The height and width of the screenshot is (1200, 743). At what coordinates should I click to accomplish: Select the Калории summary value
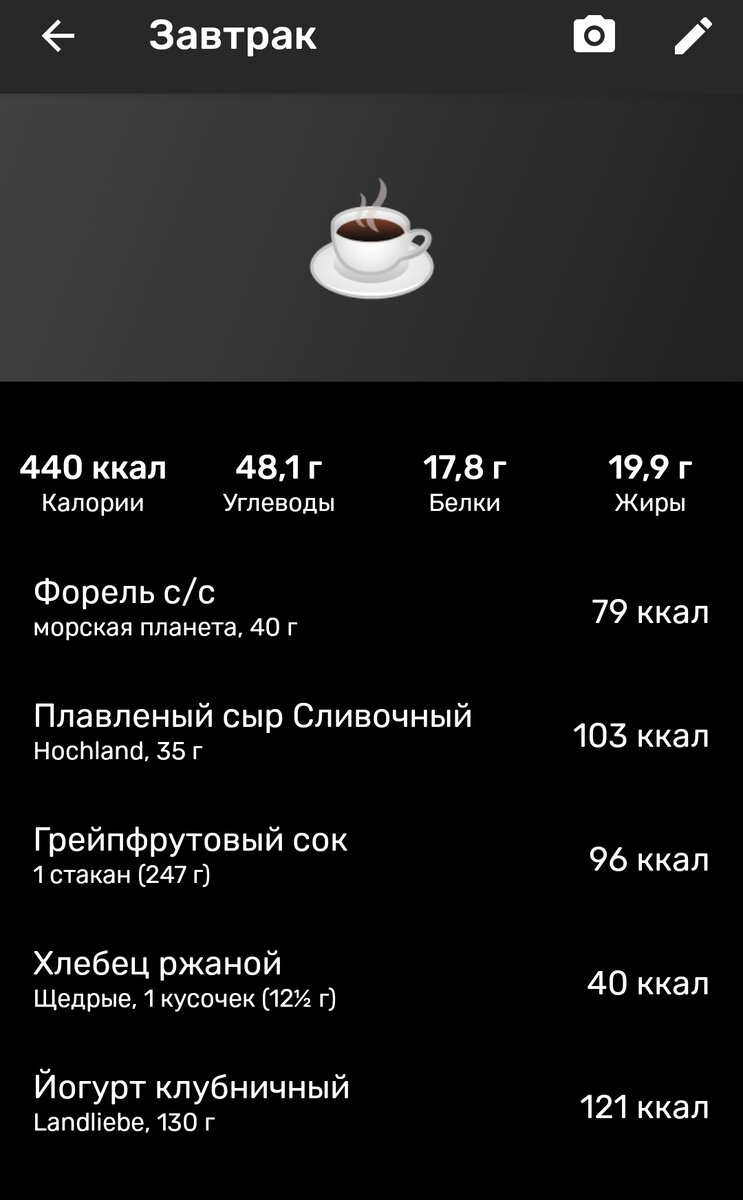93,466
